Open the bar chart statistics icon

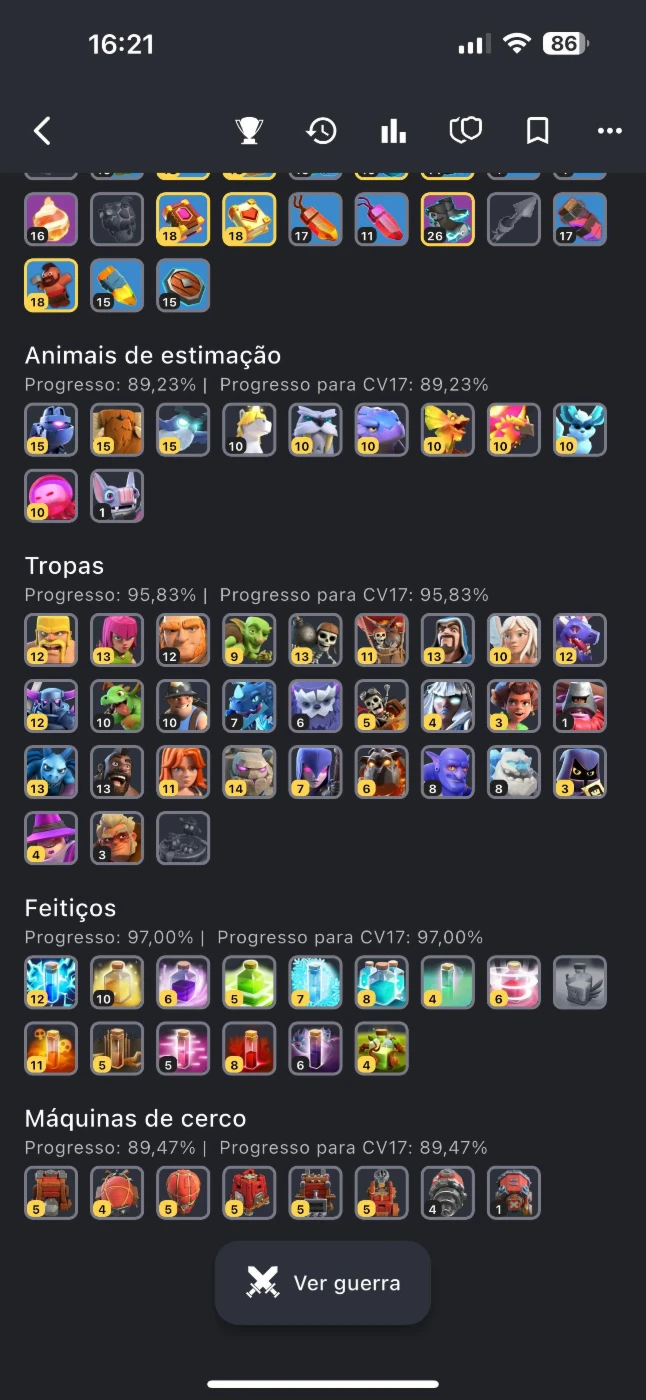coord(393,131)
